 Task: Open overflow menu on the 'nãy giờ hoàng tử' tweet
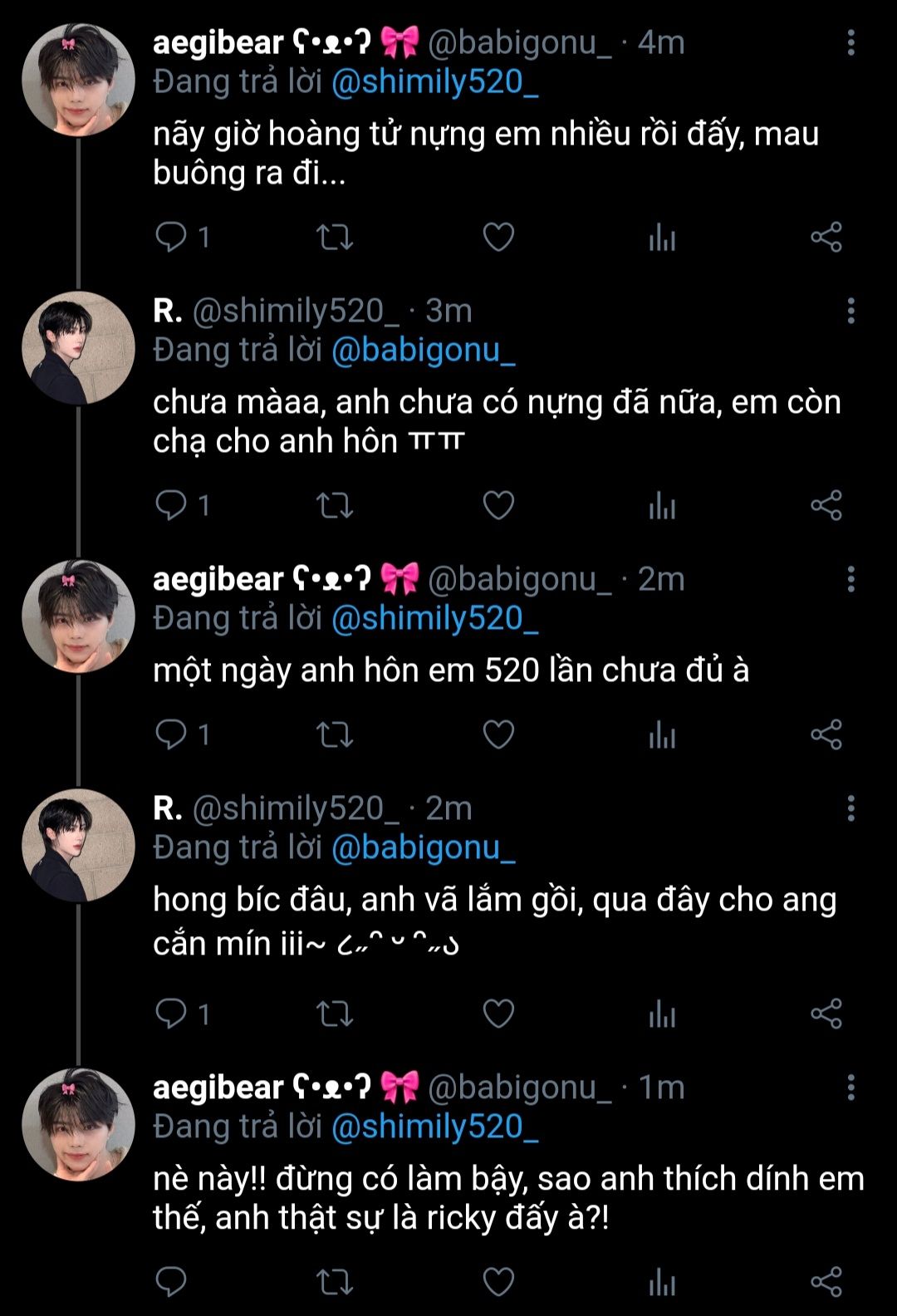850,42
